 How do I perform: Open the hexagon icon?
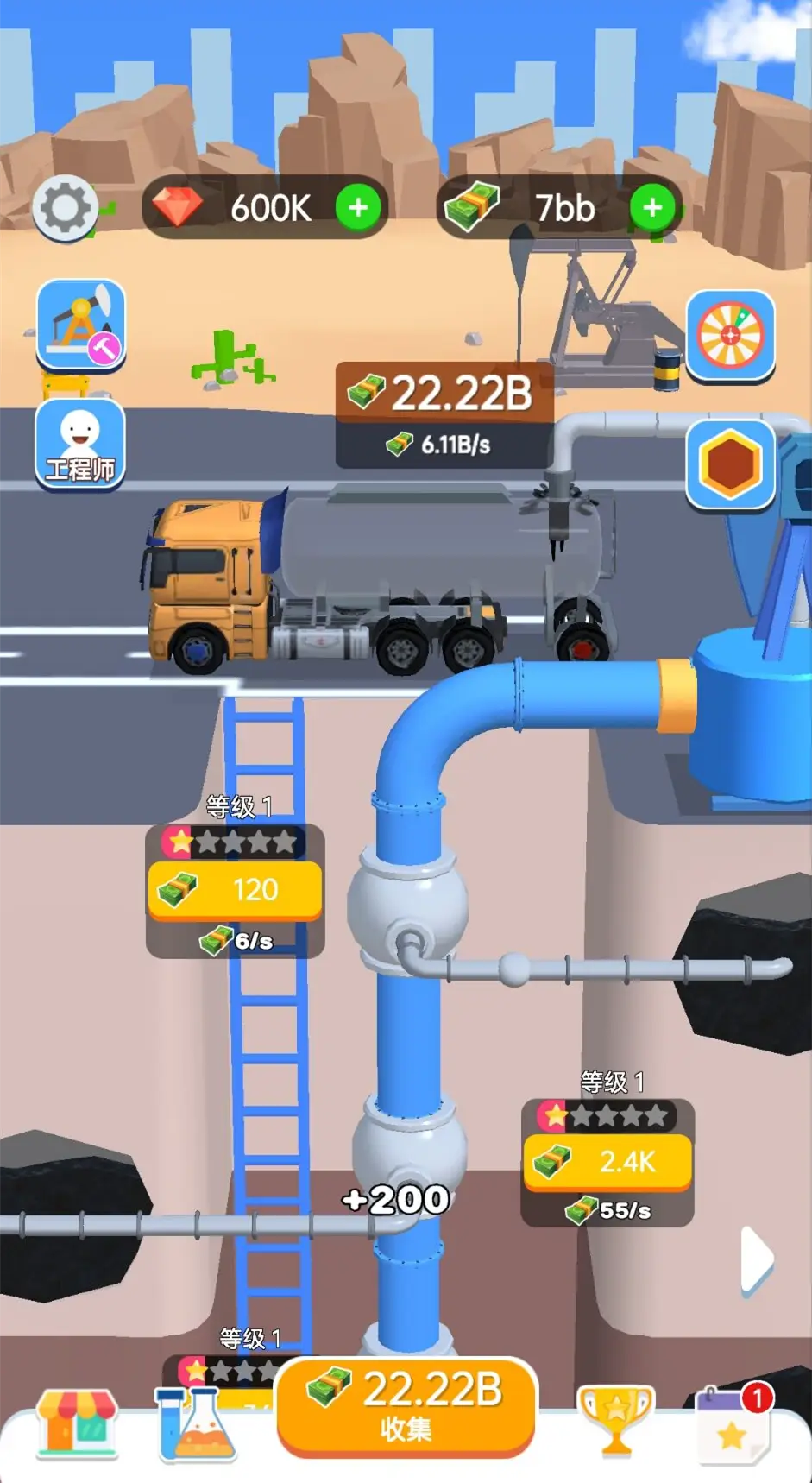[x=730, y=464]
